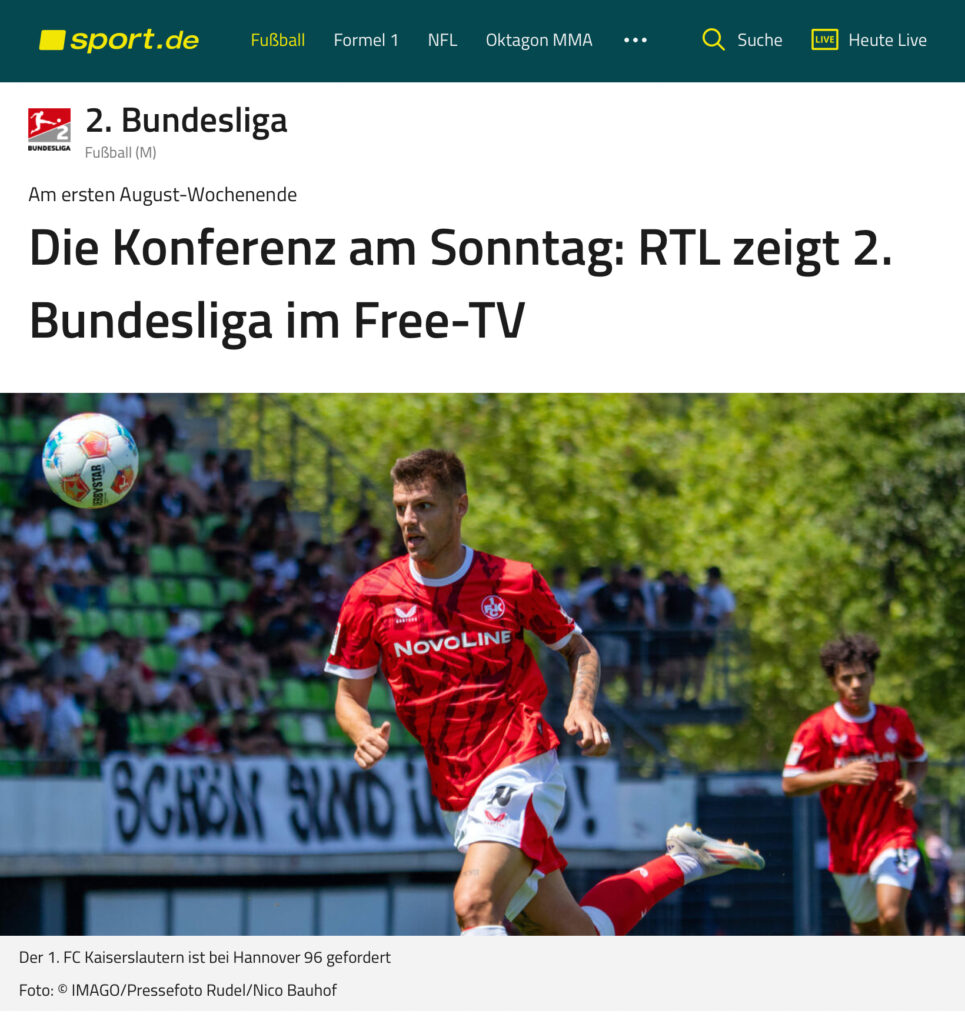Image resolution: width=965 pixels, height=1024 pixels.
Task: Open the Fußball section
Action: pyautogui.click(x=277, y=40)
